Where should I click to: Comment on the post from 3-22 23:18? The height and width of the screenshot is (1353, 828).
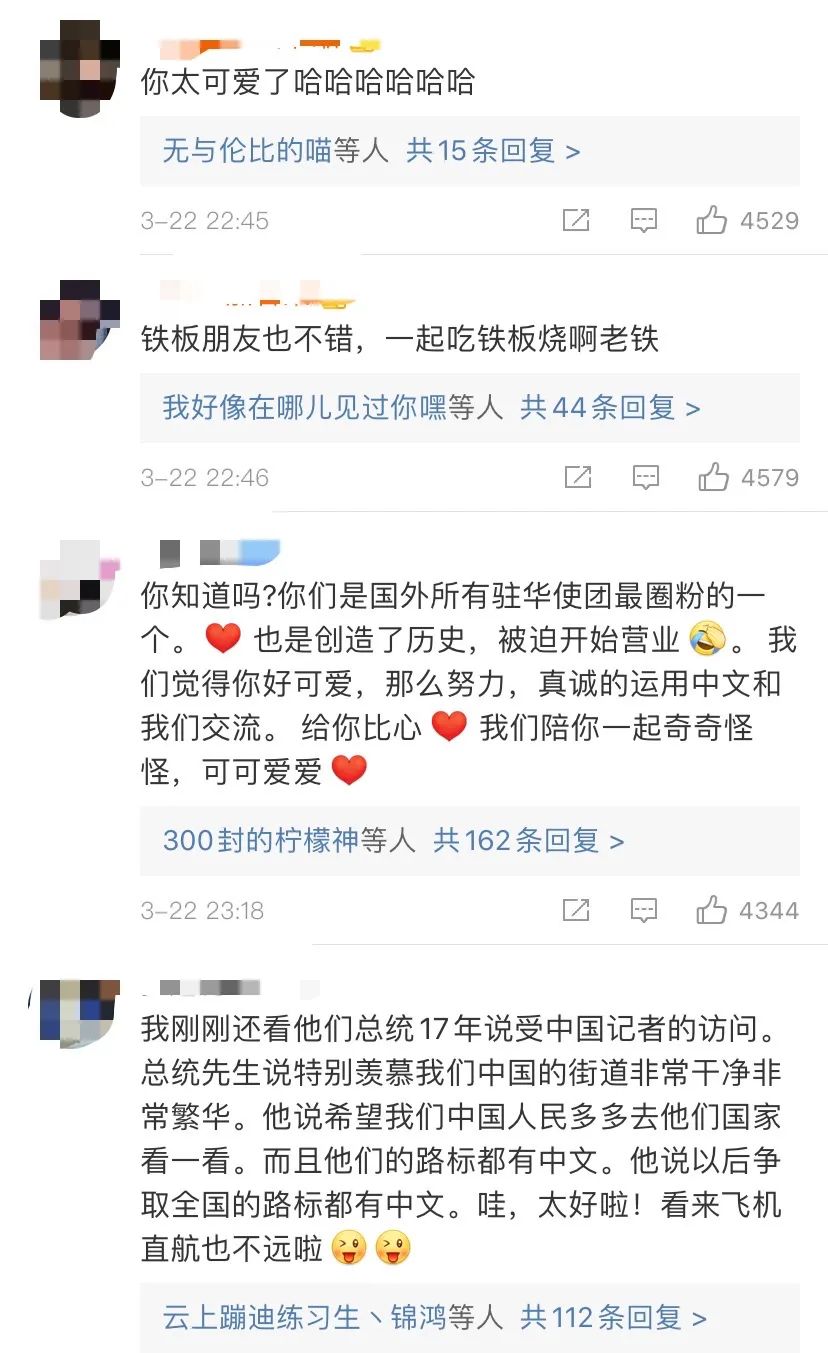pyautogui.click(x=644, y=910)
